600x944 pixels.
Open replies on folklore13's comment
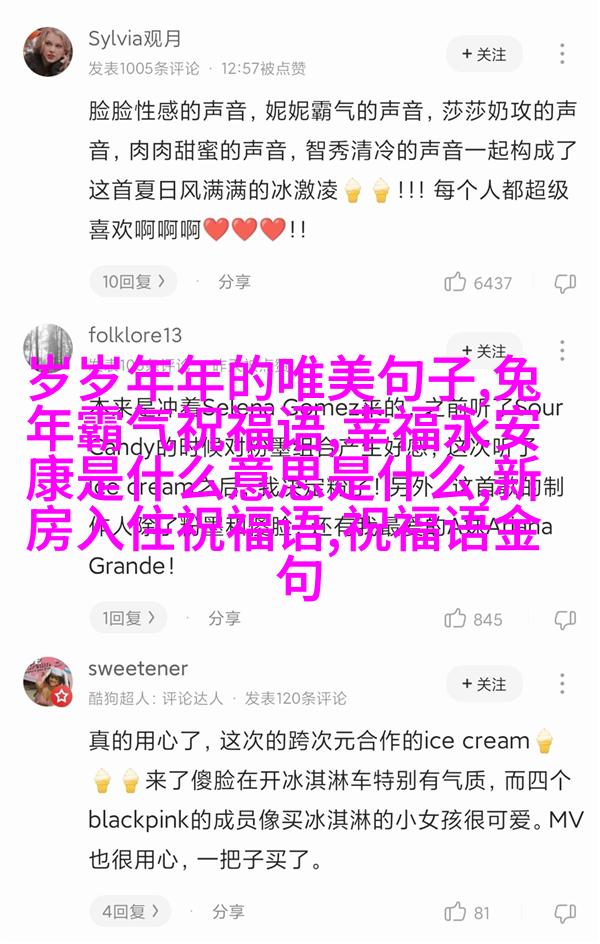tap(129, 618)
